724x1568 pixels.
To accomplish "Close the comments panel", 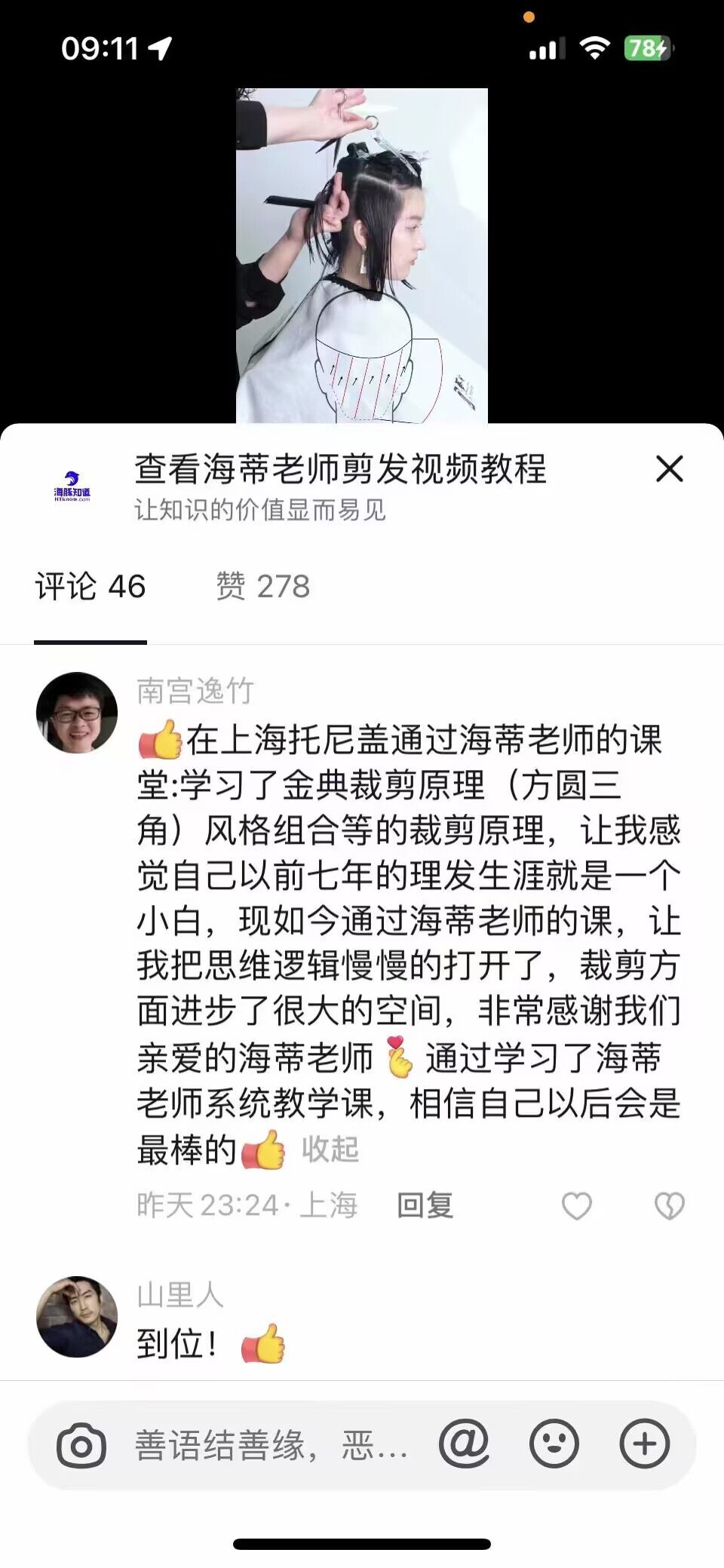I will click(669, 469).
